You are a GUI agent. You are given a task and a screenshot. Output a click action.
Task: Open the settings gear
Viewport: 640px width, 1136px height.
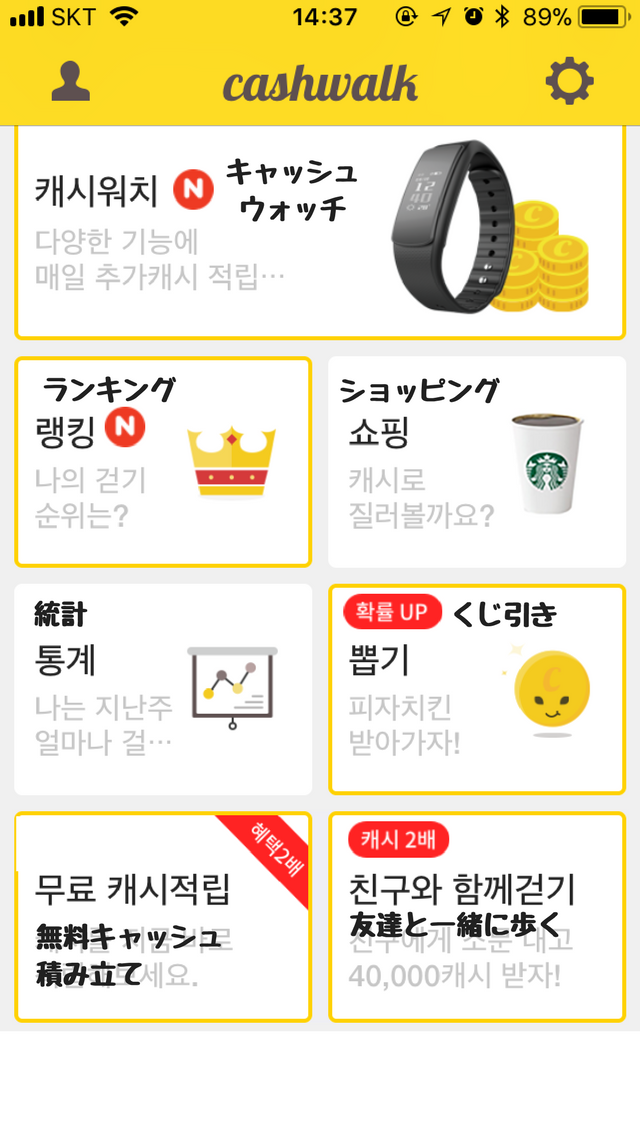pyautogui.click(x=570, y=81)
